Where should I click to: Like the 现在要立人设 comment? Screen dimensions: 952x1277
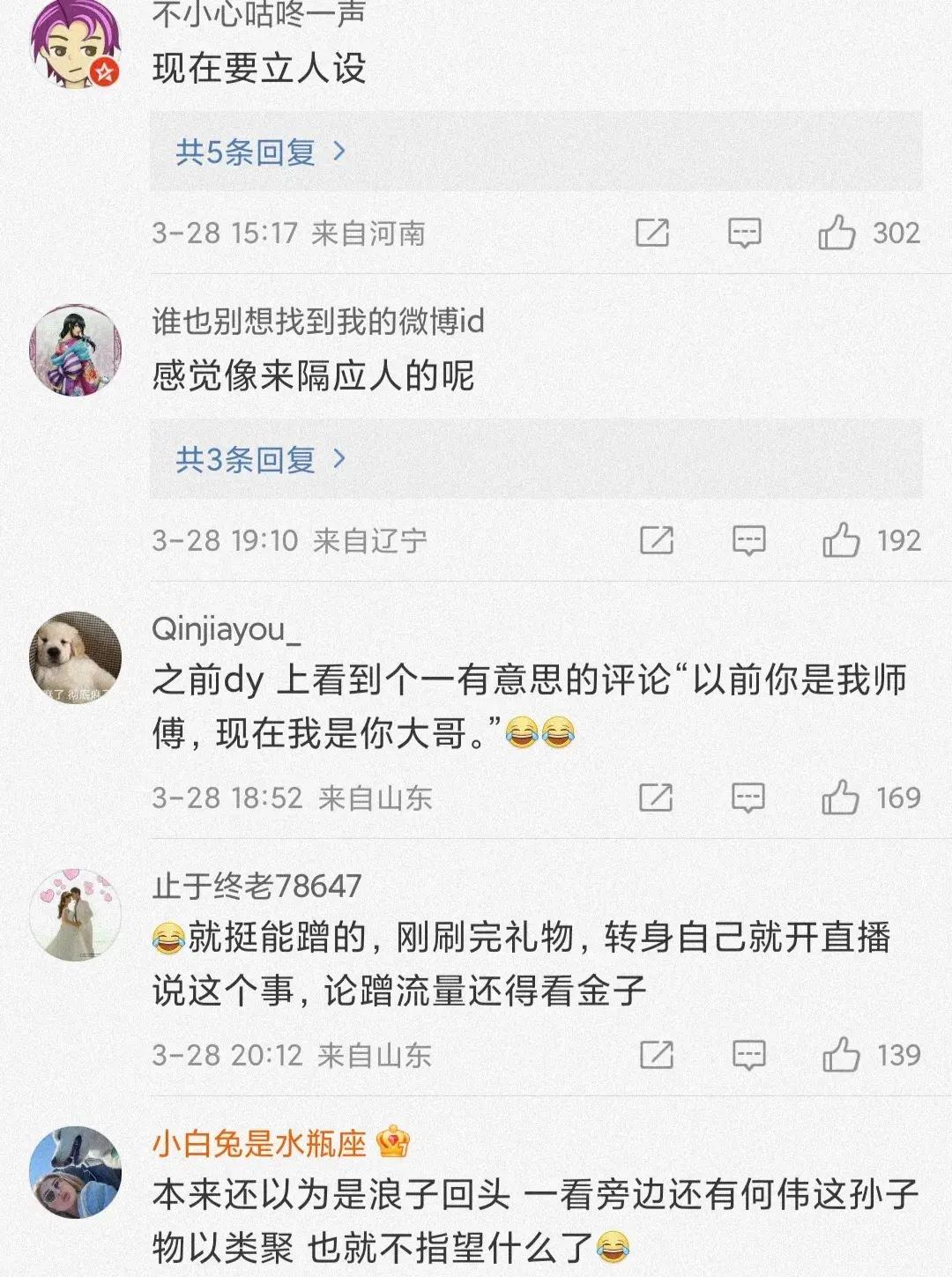tap(837, 233)
